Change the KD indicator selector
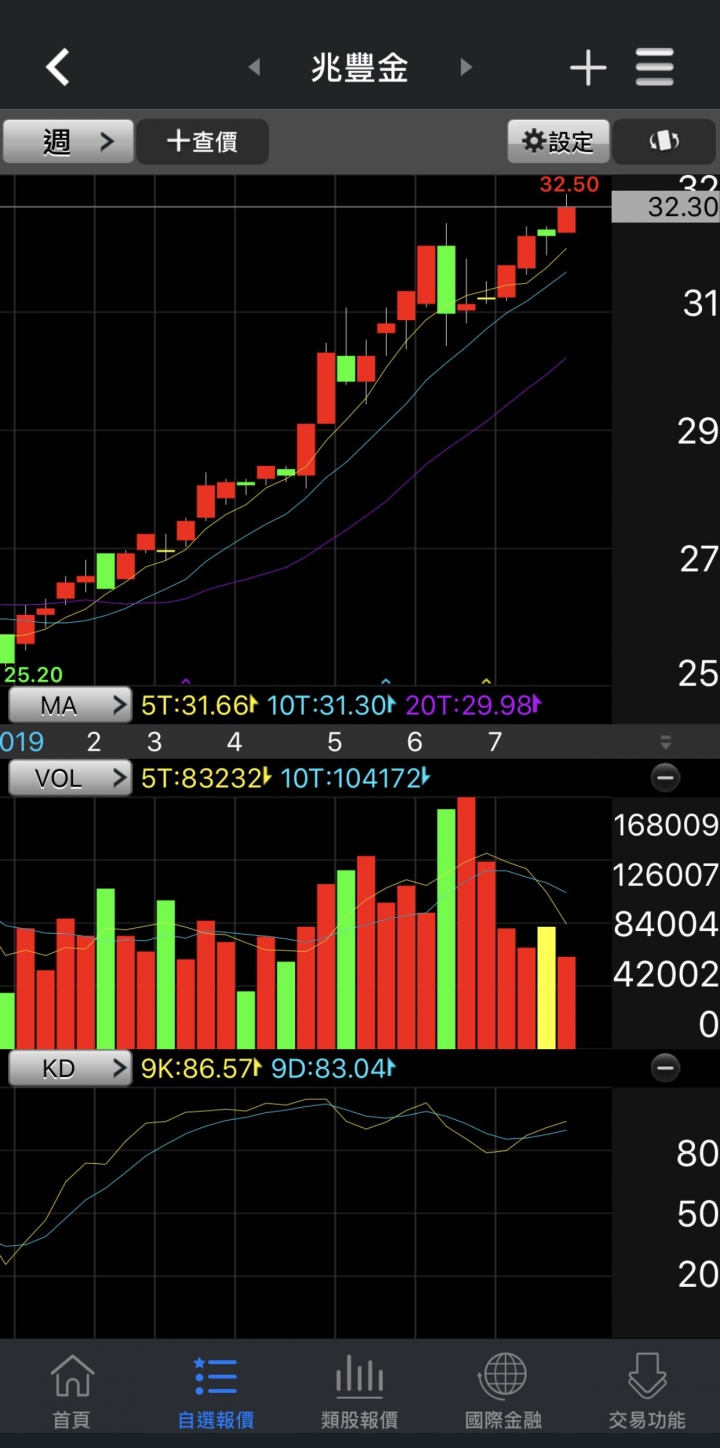This screenshot has width=720, height=1448. coord(69,1068)
